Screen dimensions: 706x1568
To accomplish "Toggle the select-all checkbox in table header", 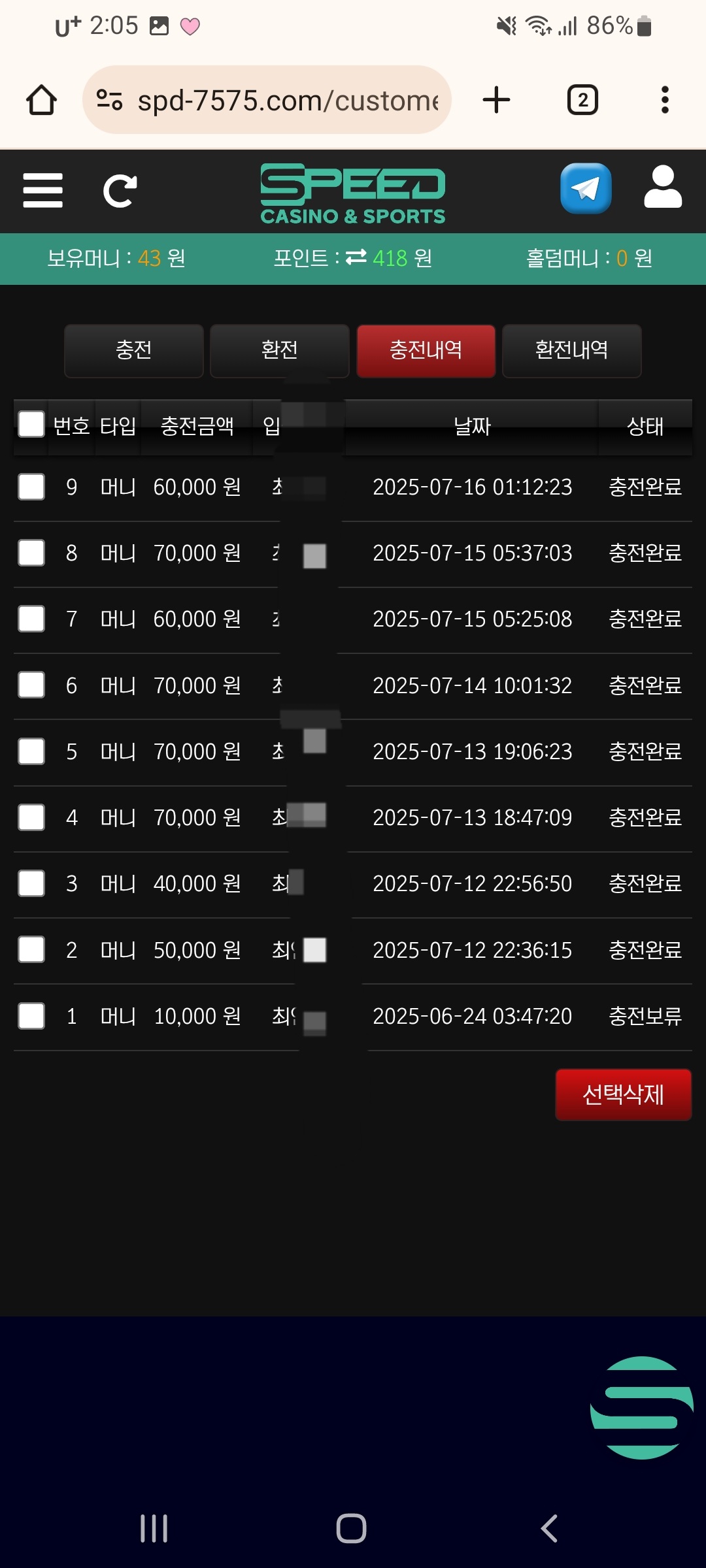I will 31,424.
